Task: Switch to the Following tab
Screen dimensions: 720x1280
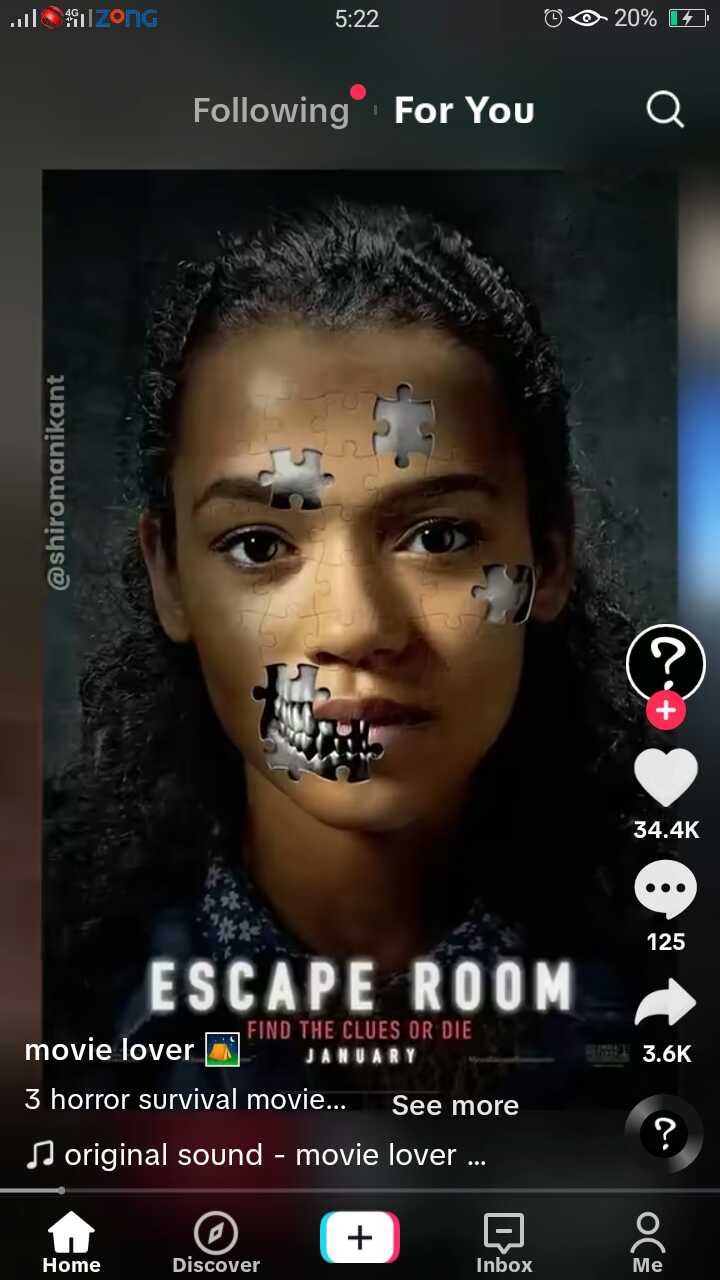Action: coord(271,111)
